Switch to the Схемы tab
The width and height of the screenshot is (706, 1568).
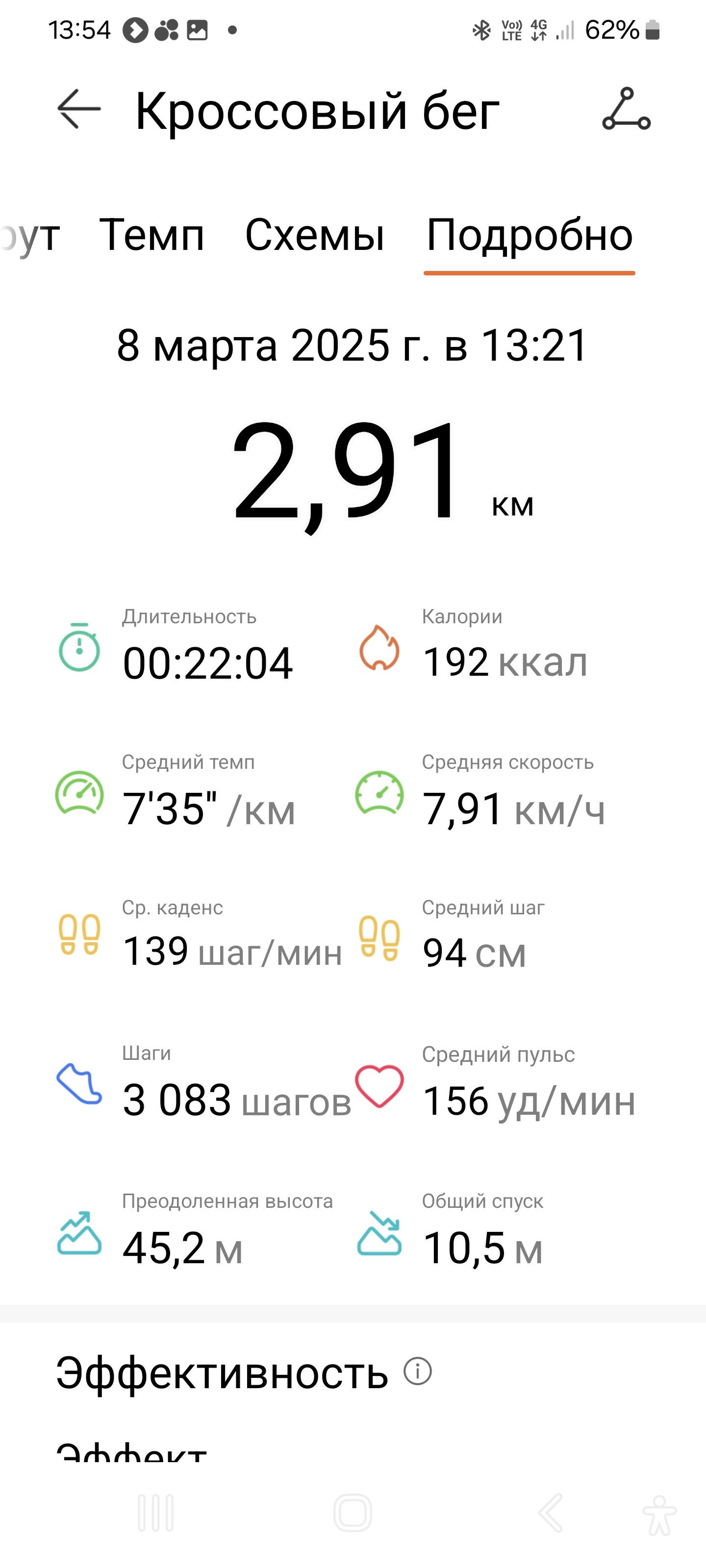pos(314,234)
